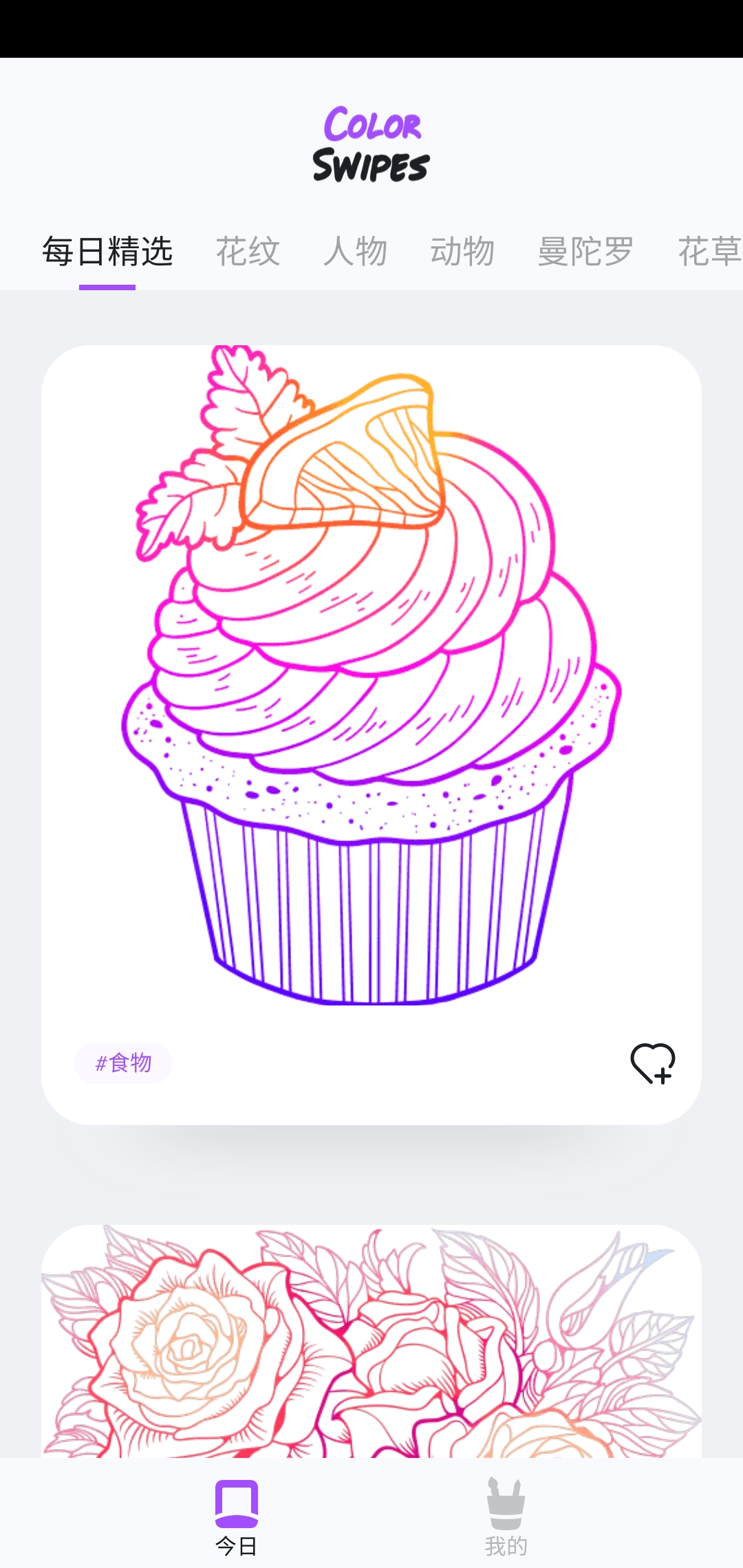Open the rose flowers coloring thumbnail

(371, 1348)
